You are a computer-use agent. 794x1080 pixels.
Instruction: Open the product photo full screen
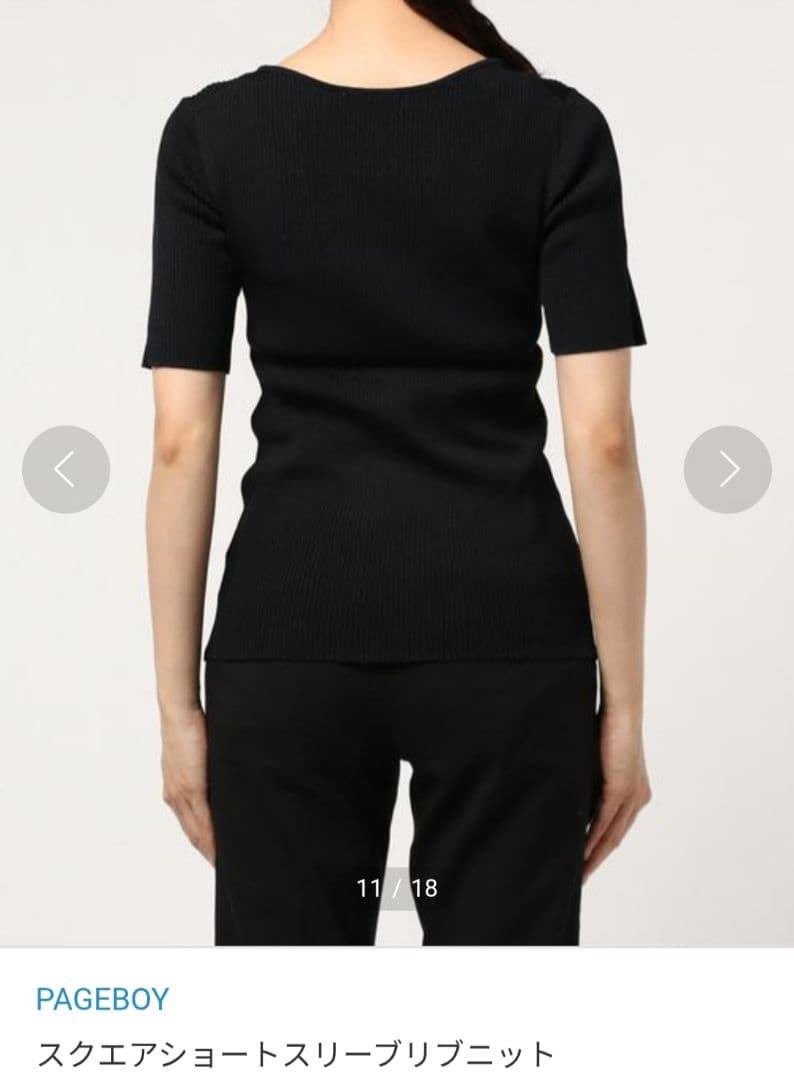click(x=397, y=400)
